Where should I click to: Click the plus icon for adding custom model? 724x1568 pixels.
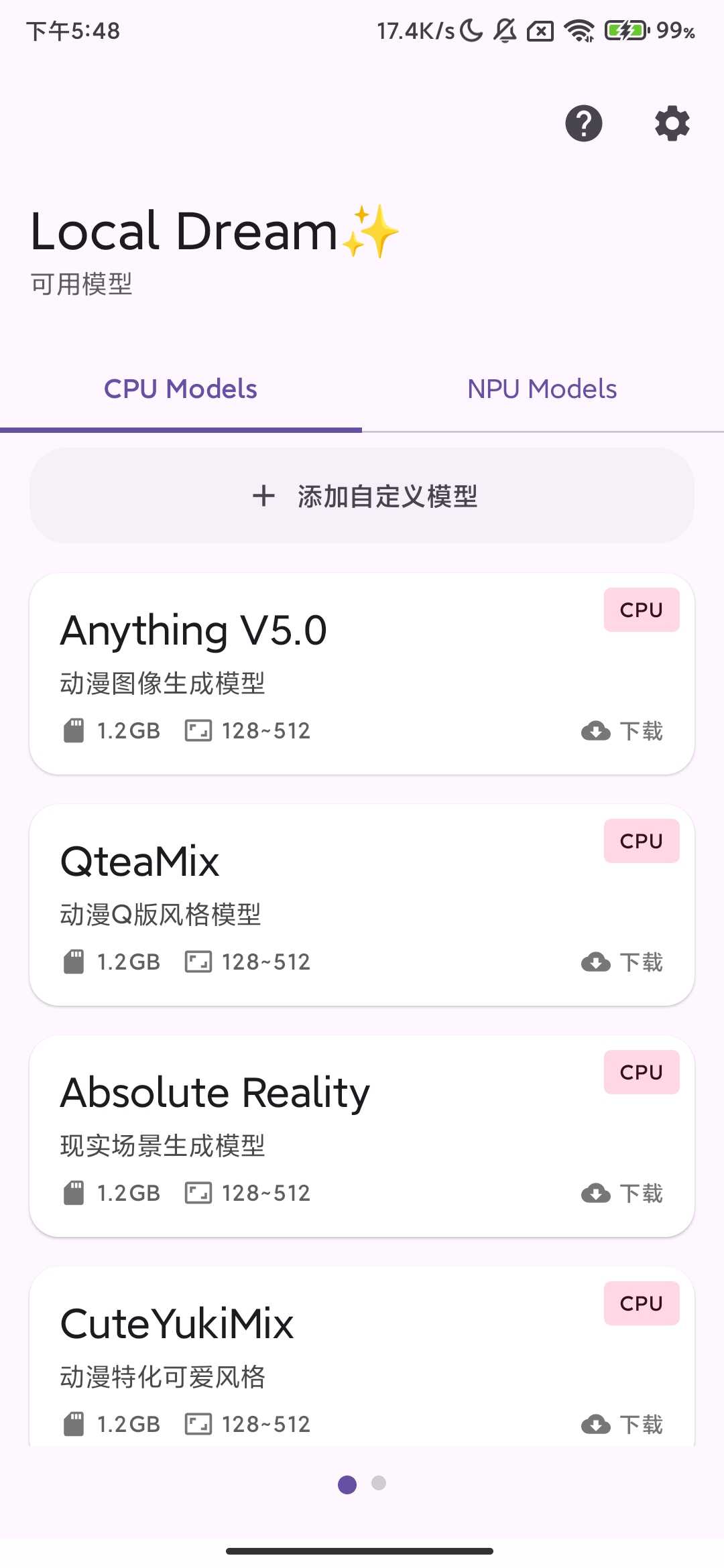click(x=264, y=496)
